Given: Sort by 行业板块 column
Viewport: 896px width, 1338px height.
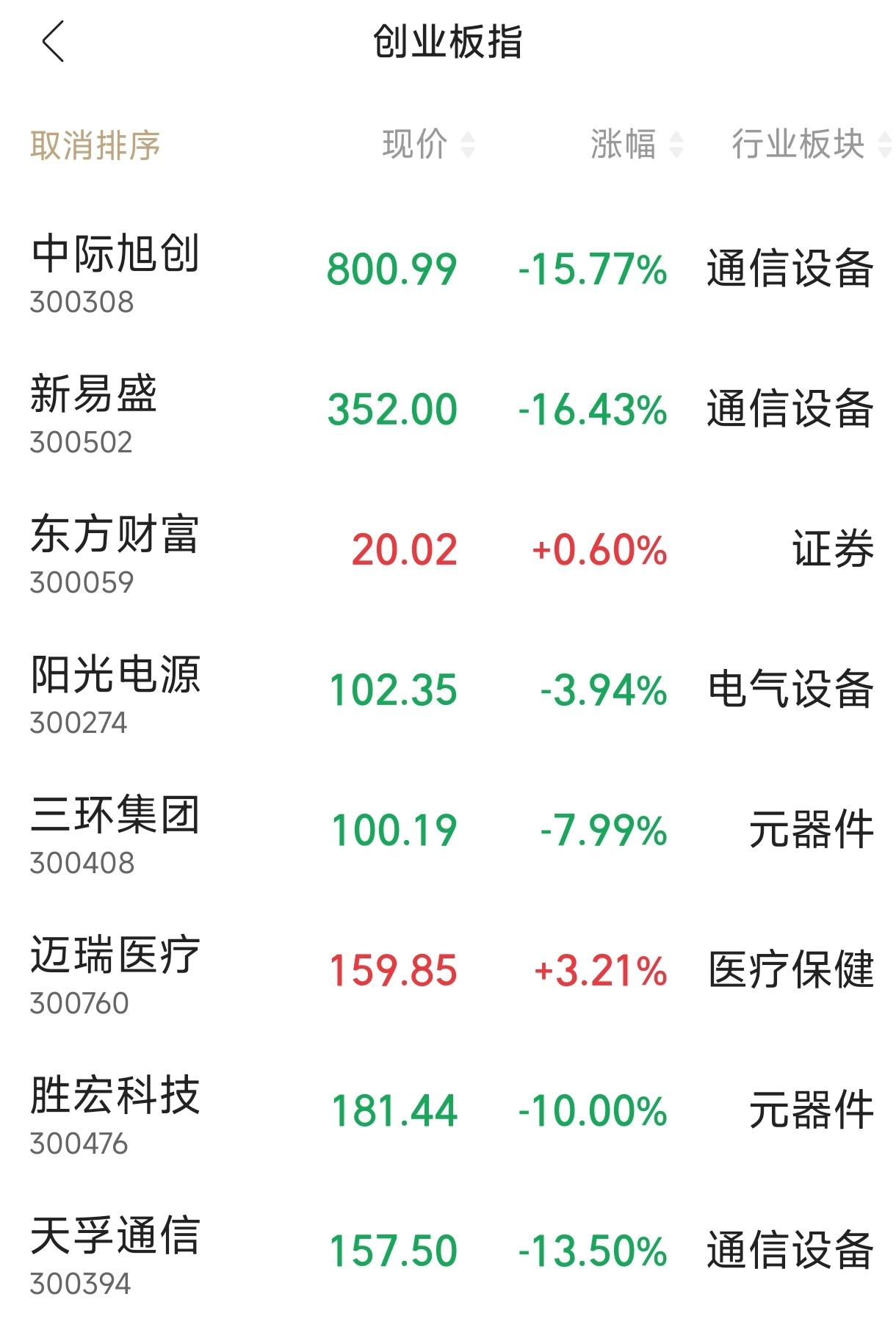Looking at the screenshot, I should click(x=812, y=144).
